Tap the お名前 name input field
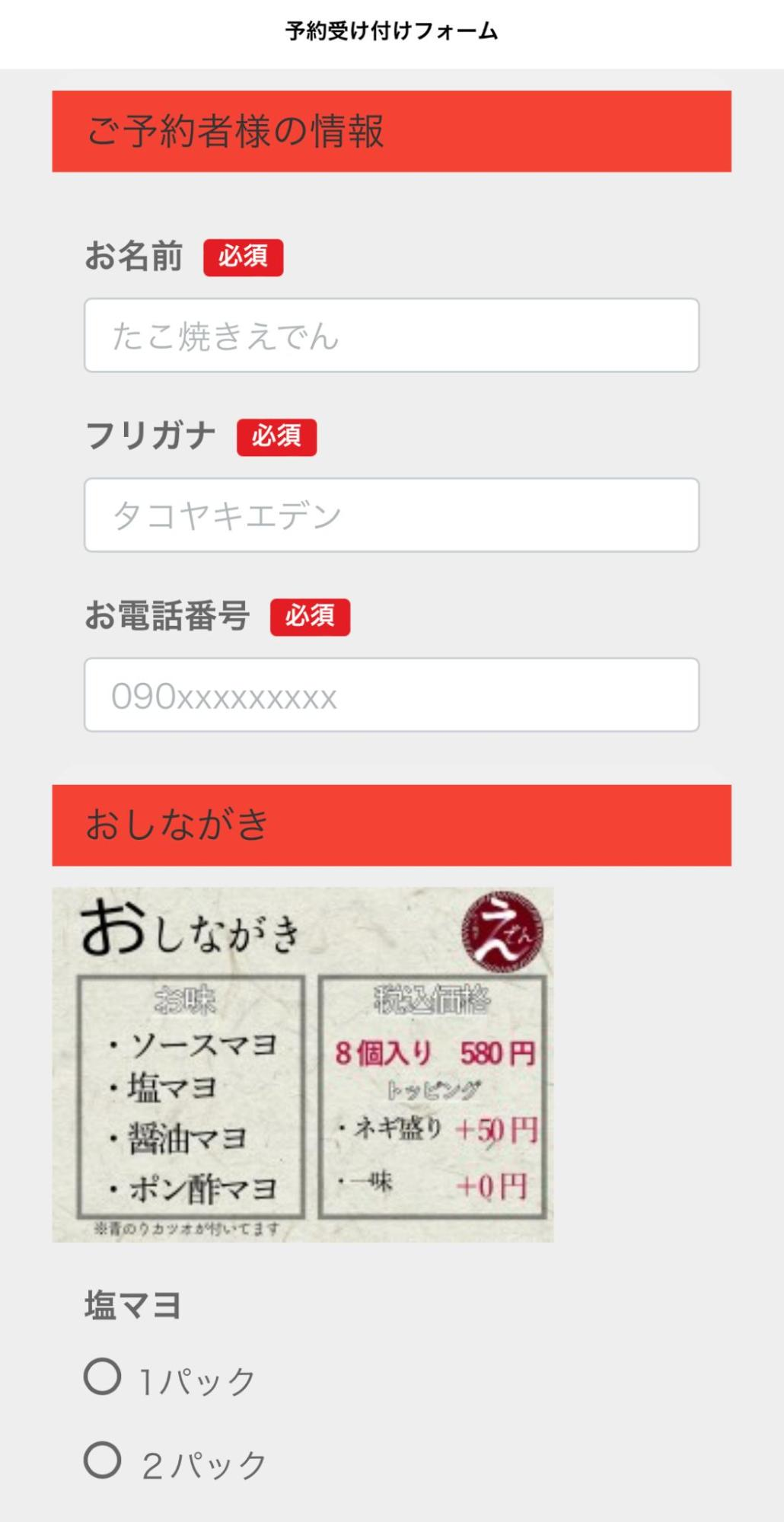 [391, 335]
